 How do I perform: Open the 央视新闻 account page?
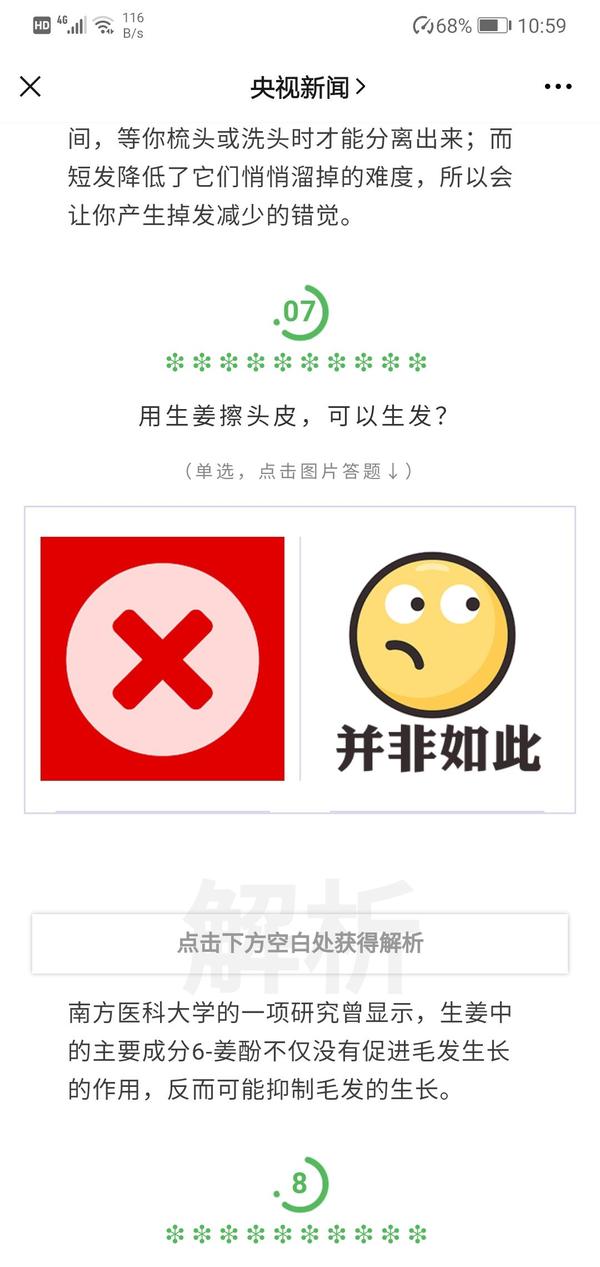click(x=308, y=87)
